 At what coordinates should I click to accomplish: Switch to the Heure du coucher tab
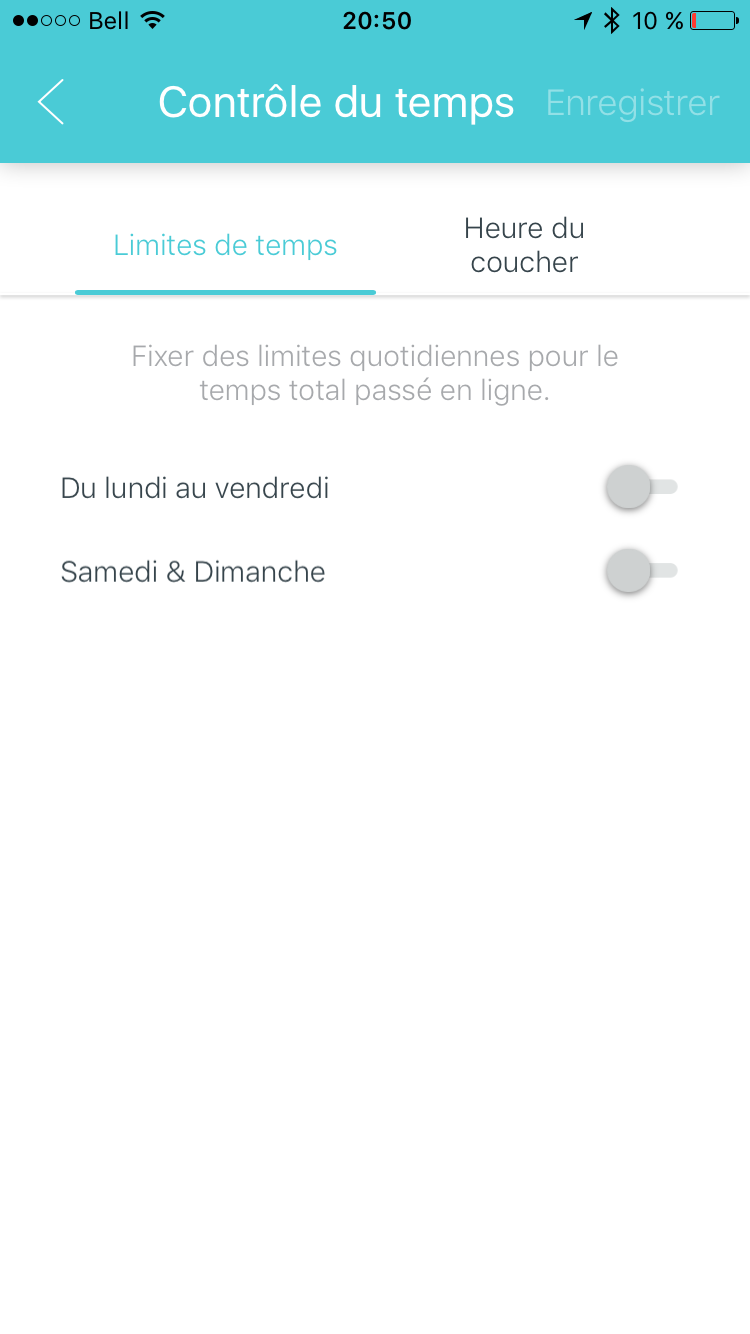[524, 246]
